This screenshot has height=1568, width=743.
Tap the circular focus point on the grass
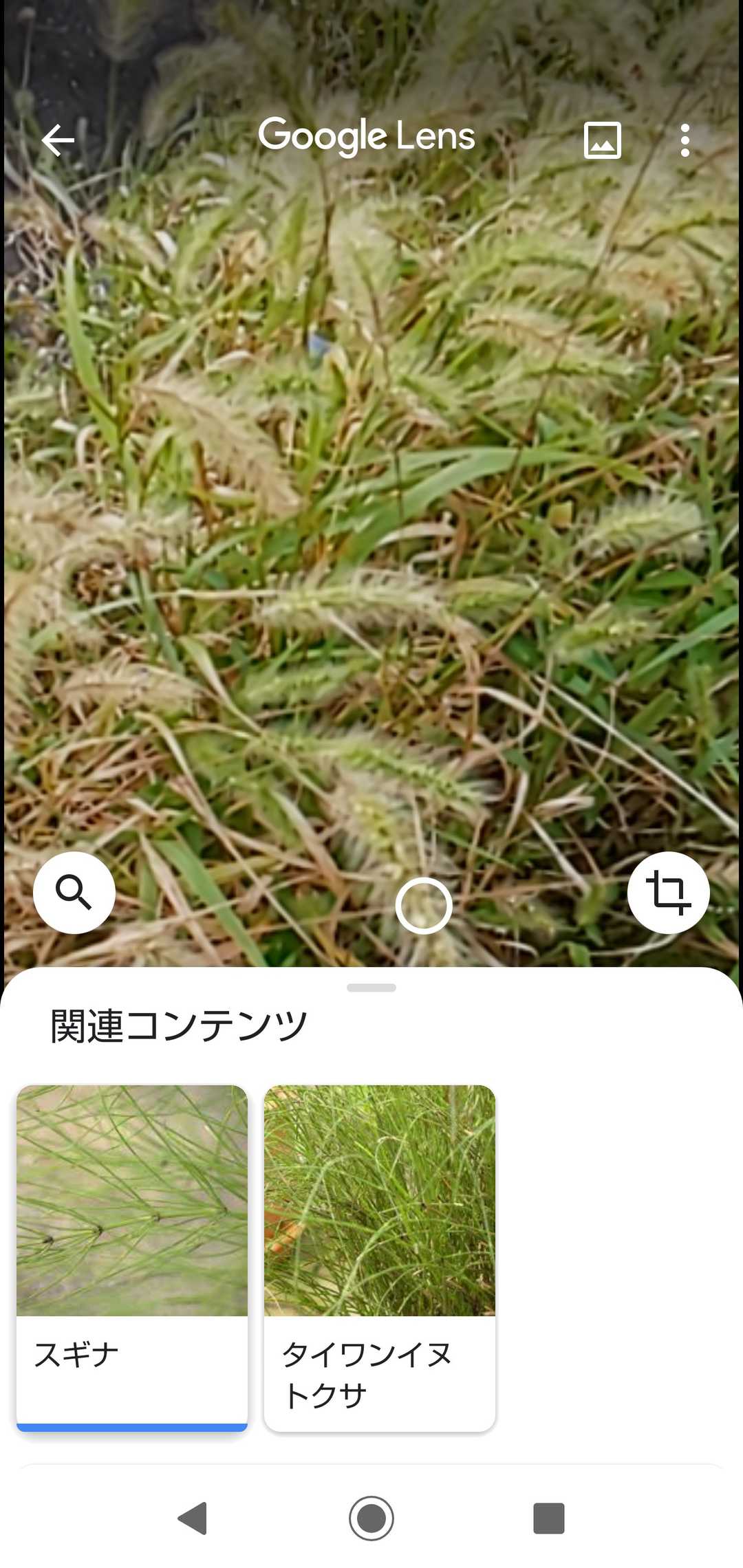pos(424,906)
